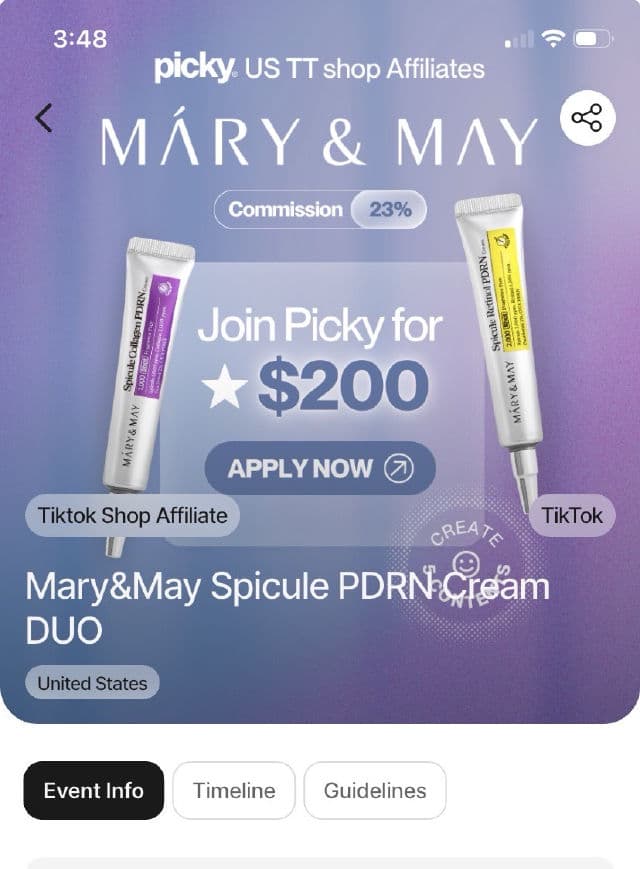Open the Guidelines tab
The height and width of the screenshot is (869, 640).
pos(375,790)
